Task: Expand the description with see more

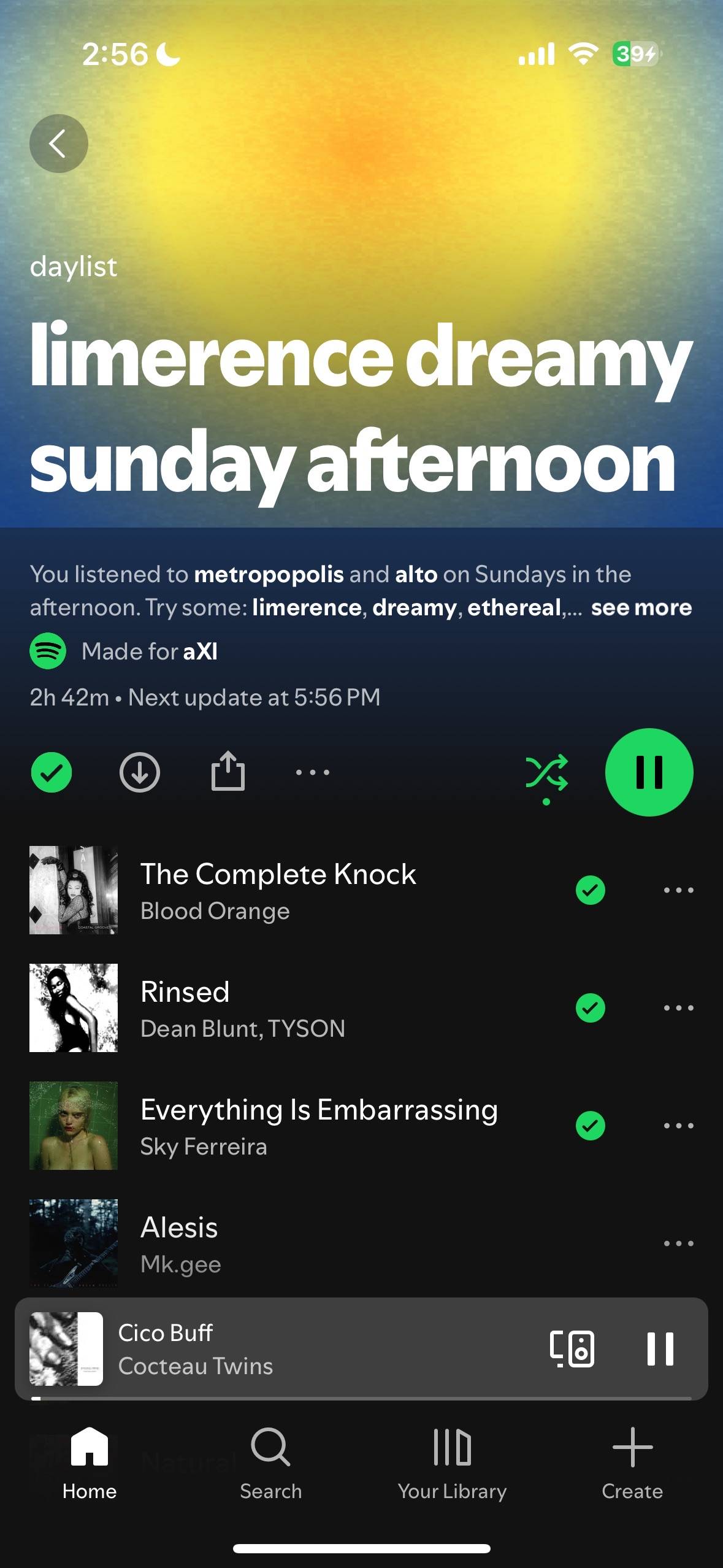Action: [x=641, y=607]
